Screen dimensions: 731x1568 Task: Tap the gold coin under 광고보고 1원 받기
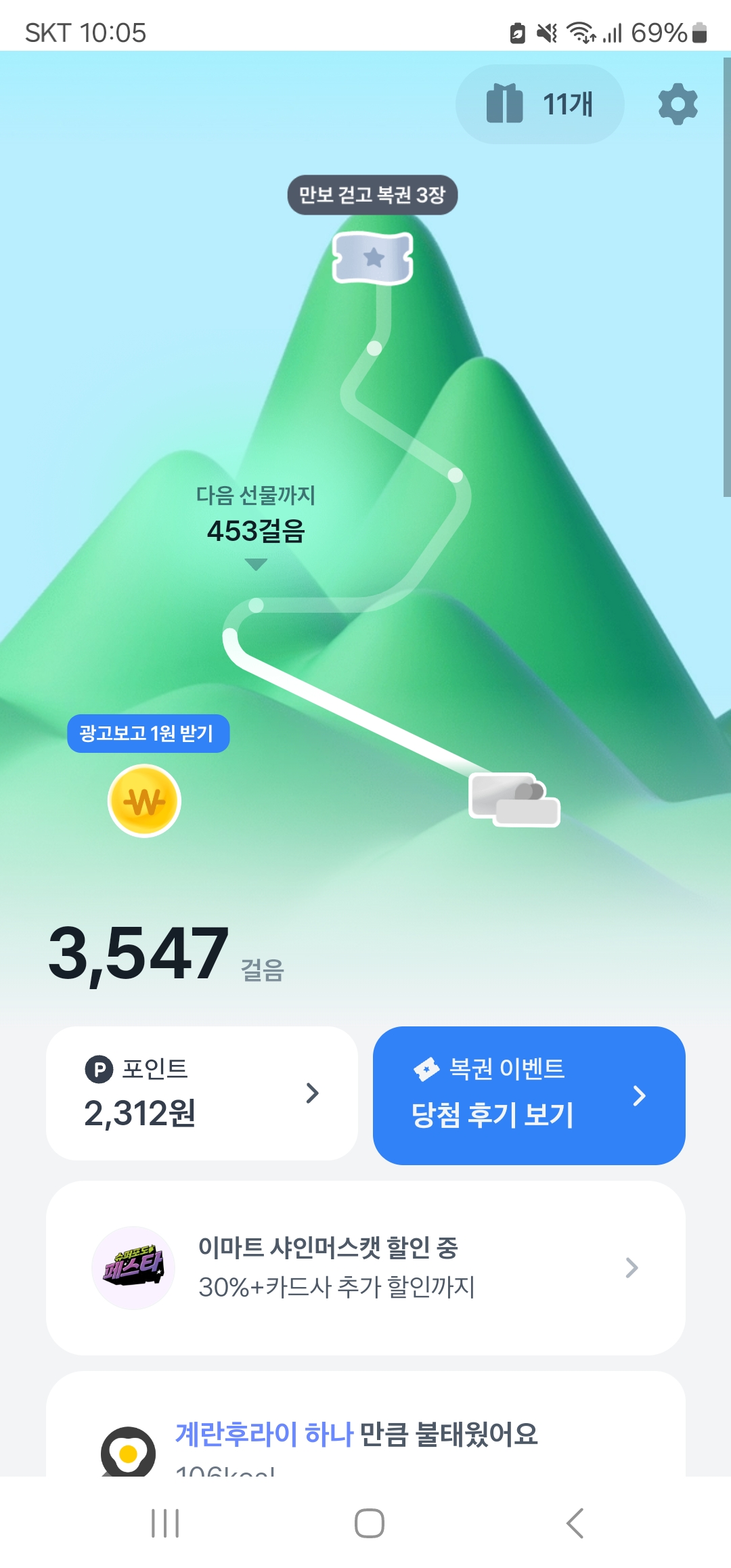pyautogui.click(x=144, y=801)
